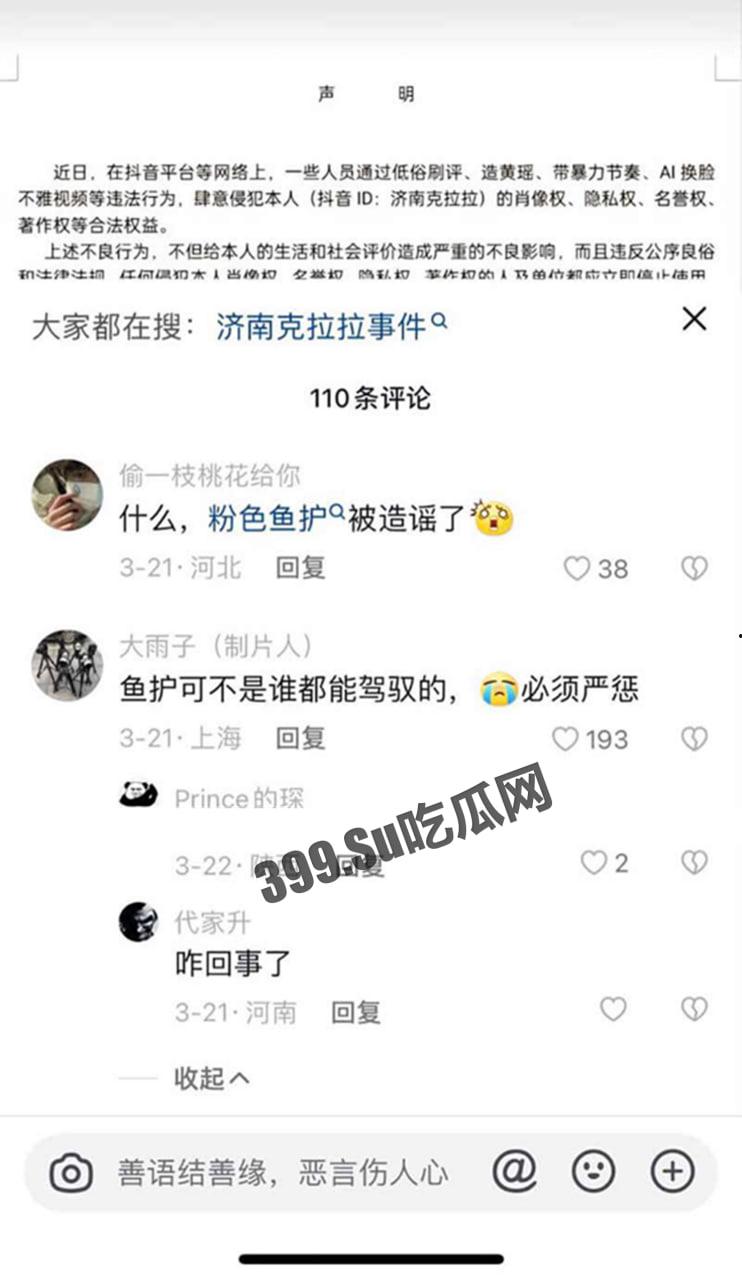Collapse the replies with 收起

pos(210,1078)
